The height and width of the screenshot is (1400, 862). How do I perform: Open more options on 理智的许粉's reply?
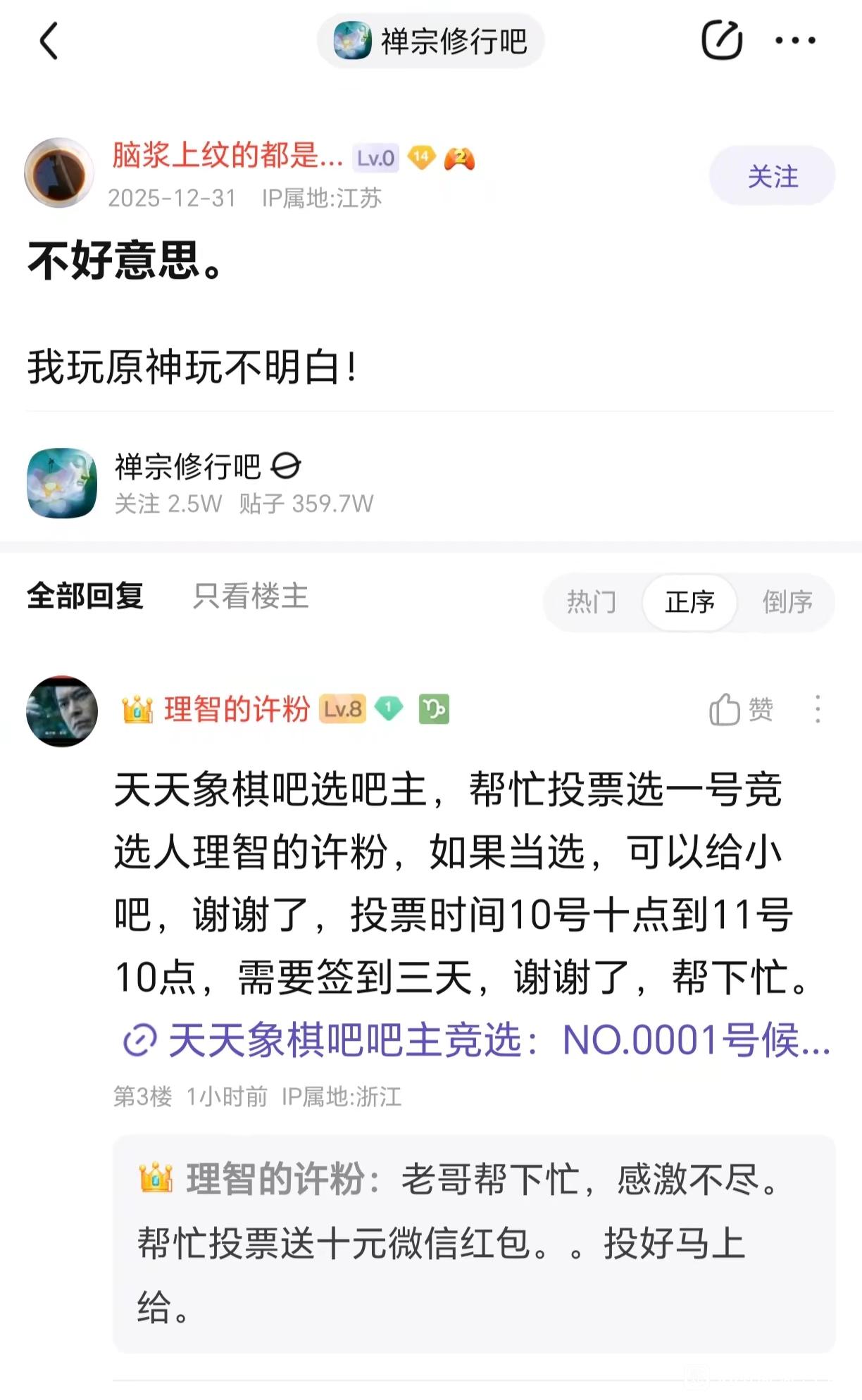click(818, 709)
